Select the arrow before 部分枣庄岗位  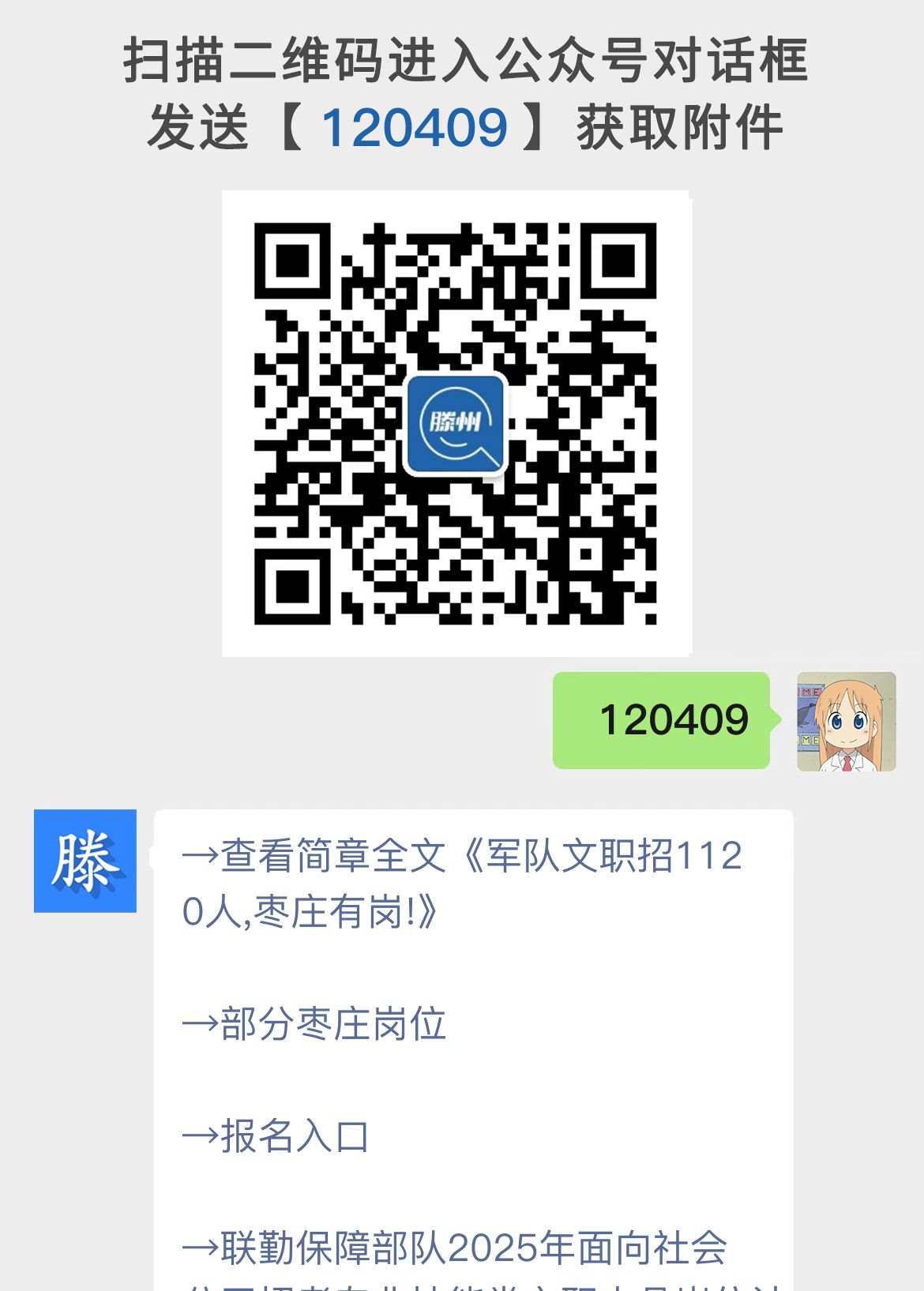pos(199,1023)
